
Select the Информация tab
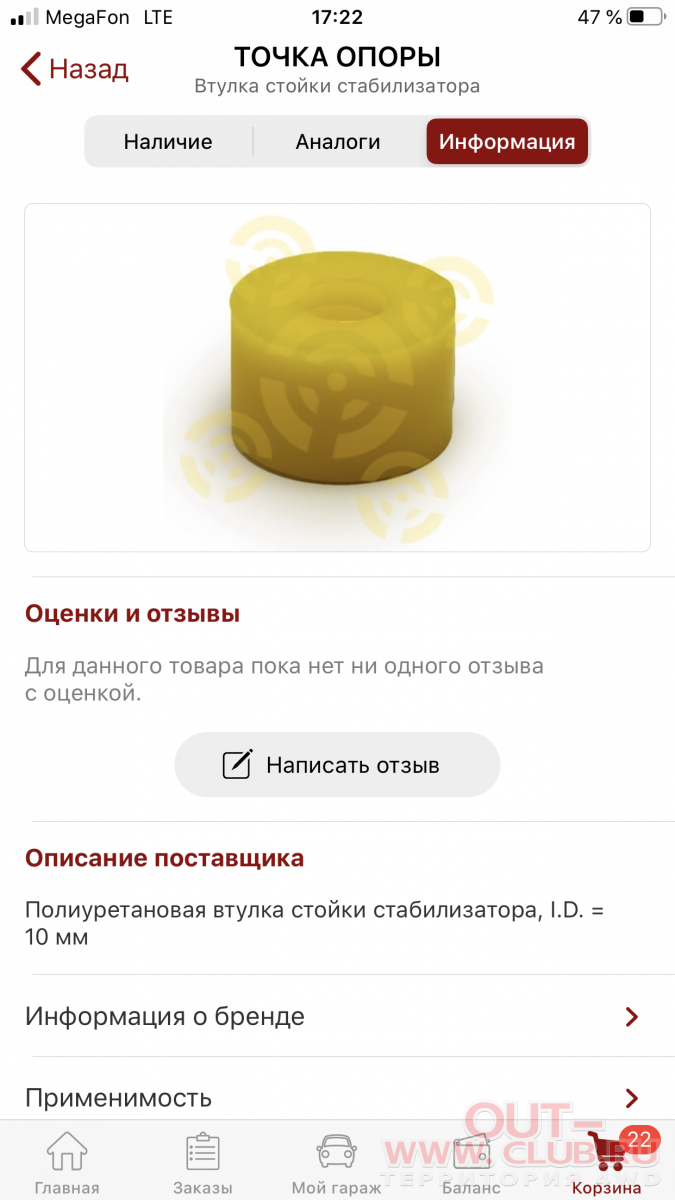pyautogui.click(x=507, y=142)
